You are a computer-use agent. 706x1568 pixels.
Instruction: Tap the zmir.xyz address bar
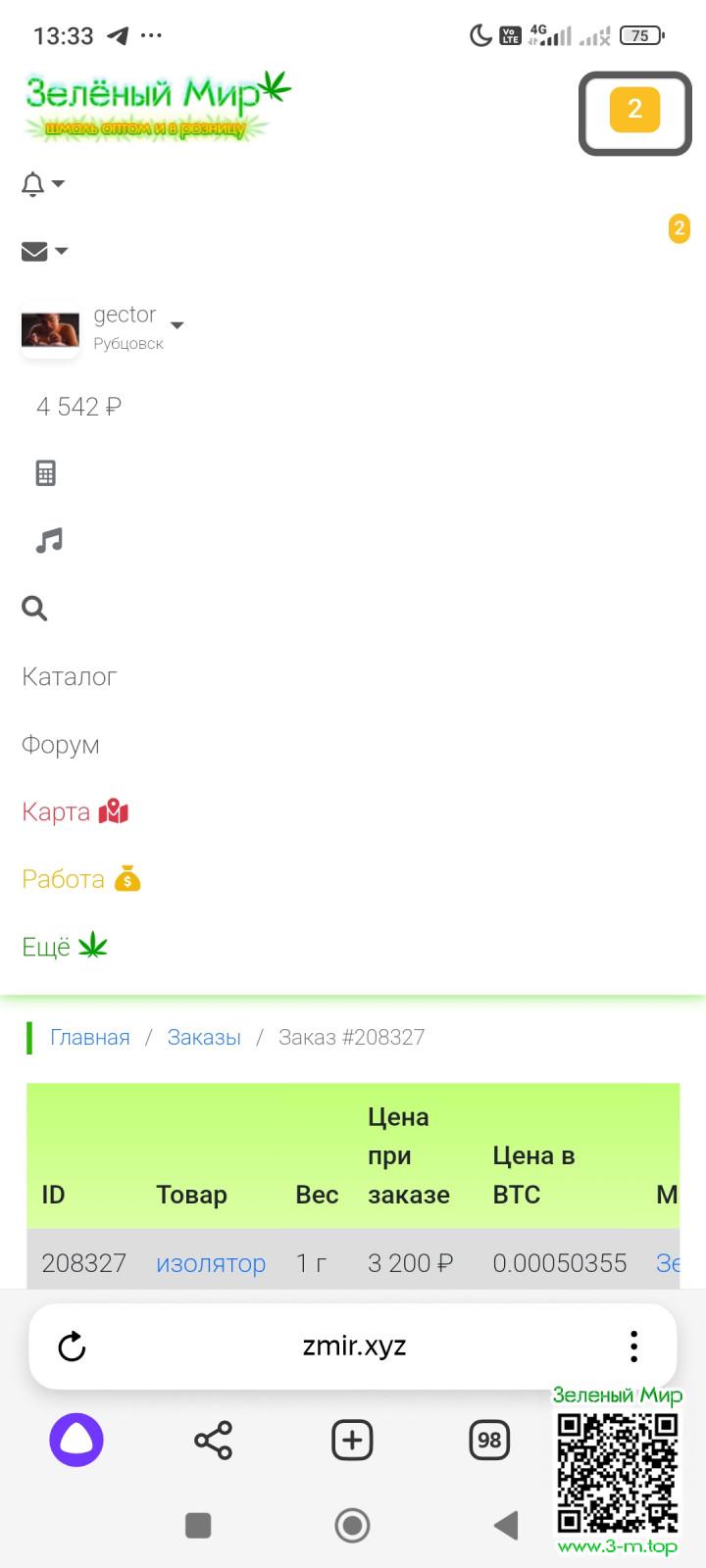click(354, 1346)
